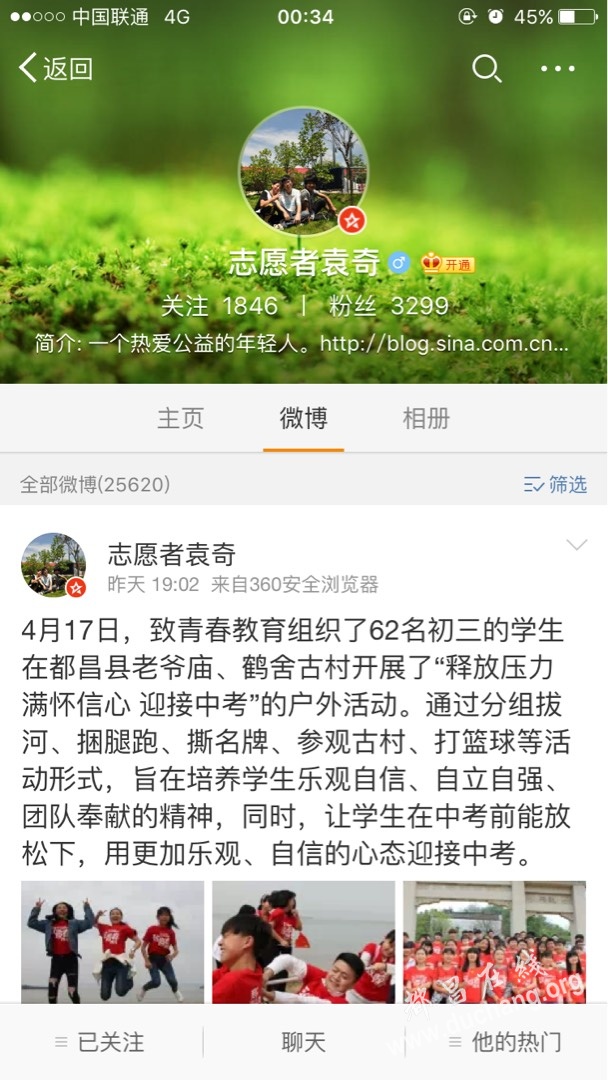Expand the post's dropdown chevron
Image resolution: width=608 pixels, height=1080 pixels.
pos(576,545)
